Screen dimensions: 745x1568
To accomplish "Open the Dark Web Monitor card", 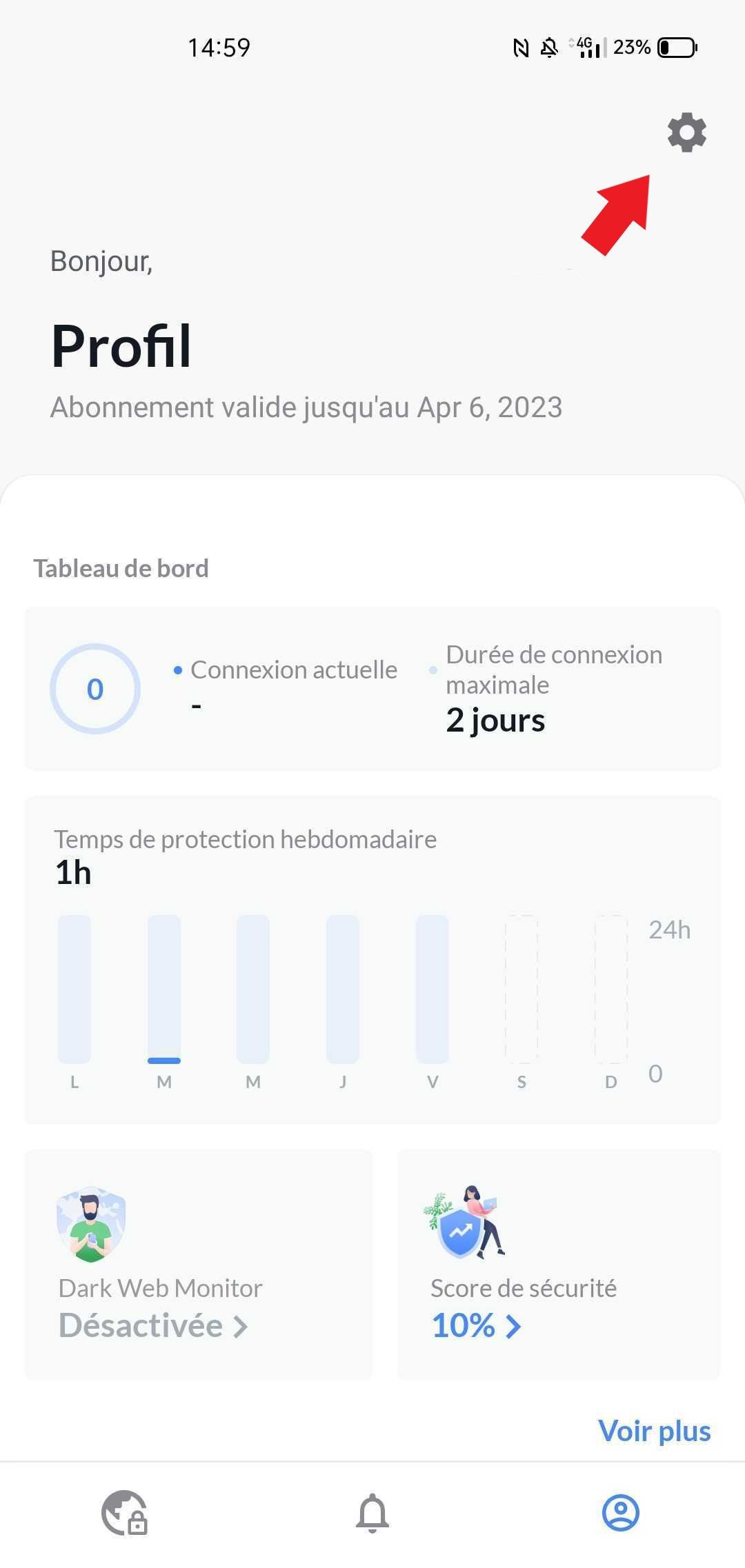I will (198, 1264).
